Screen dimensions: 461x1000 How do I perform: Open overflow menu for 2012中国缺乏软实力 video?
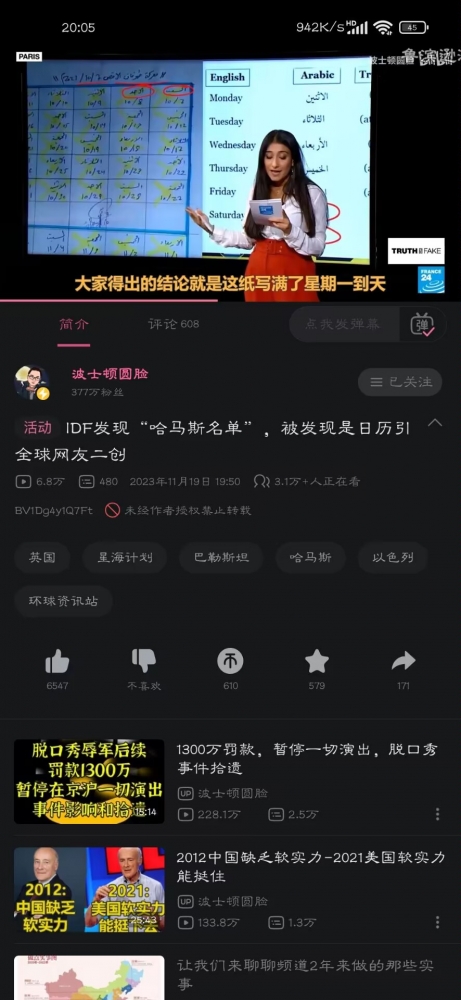pyautogui.click(x=437, y=922)
